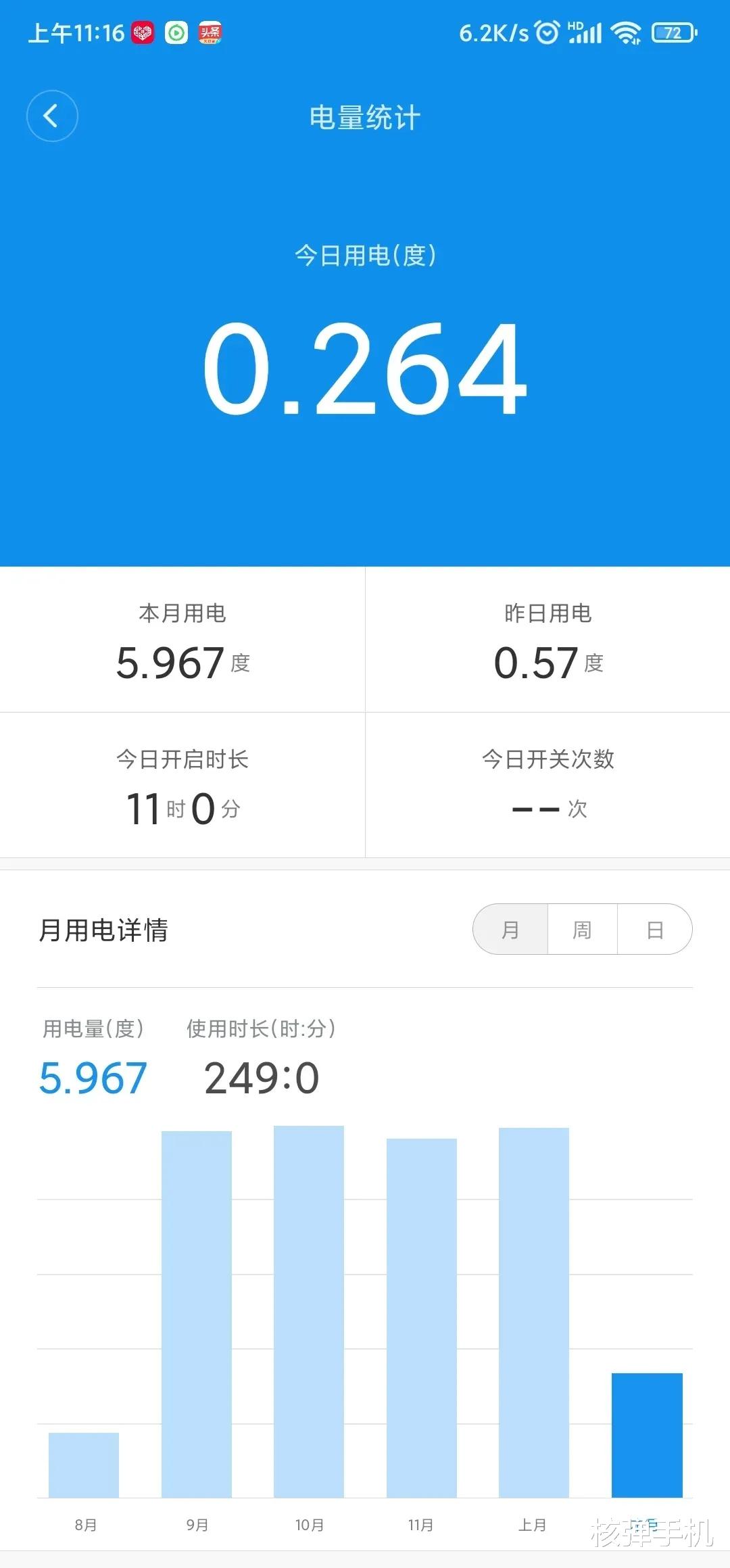730x1568 pixels.
Task: Select the 月 view toggle
Action: pos(510,929)
